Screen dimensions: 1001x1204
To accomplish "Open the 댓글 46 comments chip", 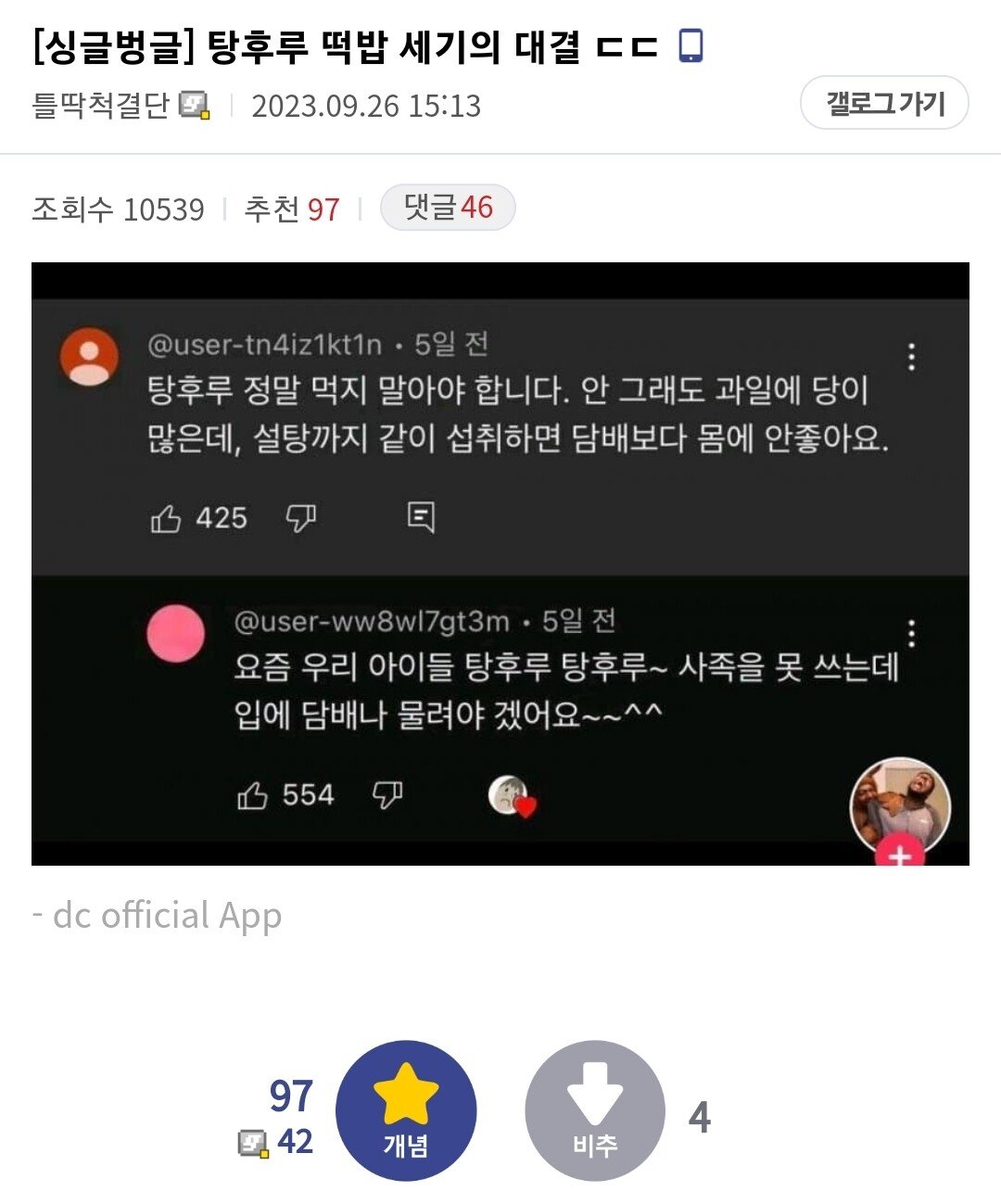I will pos(448,208).
